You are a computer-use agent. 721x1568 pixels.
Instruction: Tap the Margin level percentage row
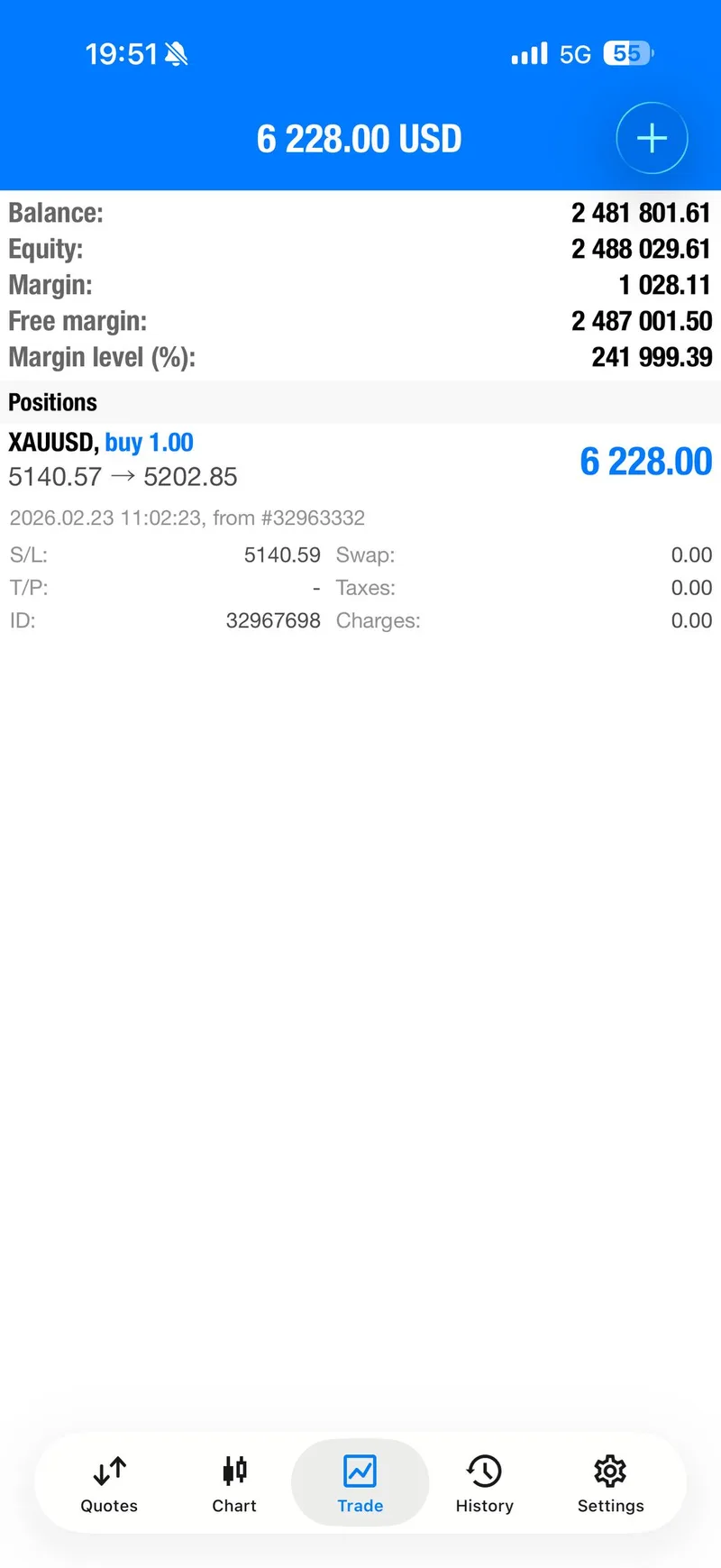tap(360, 357)
